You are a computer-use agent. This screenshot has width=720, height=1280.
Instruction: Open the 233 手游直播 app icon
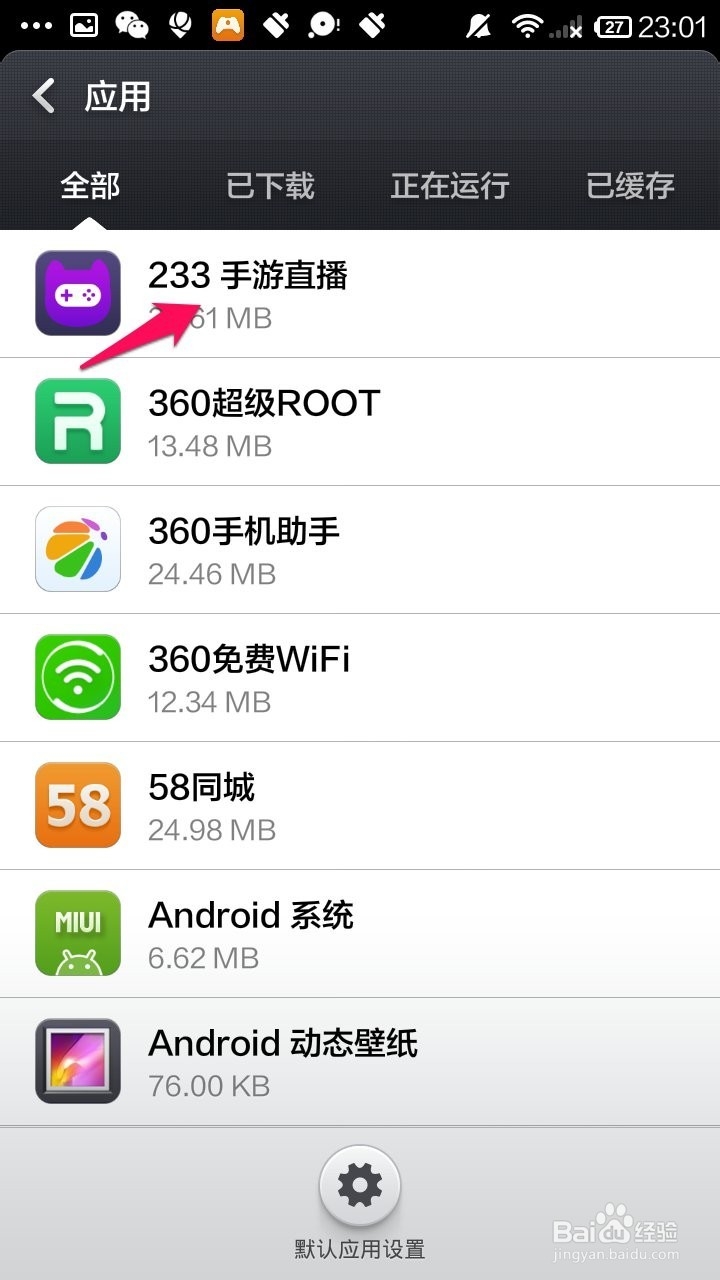pyautogui.click(x=78, y=293)
